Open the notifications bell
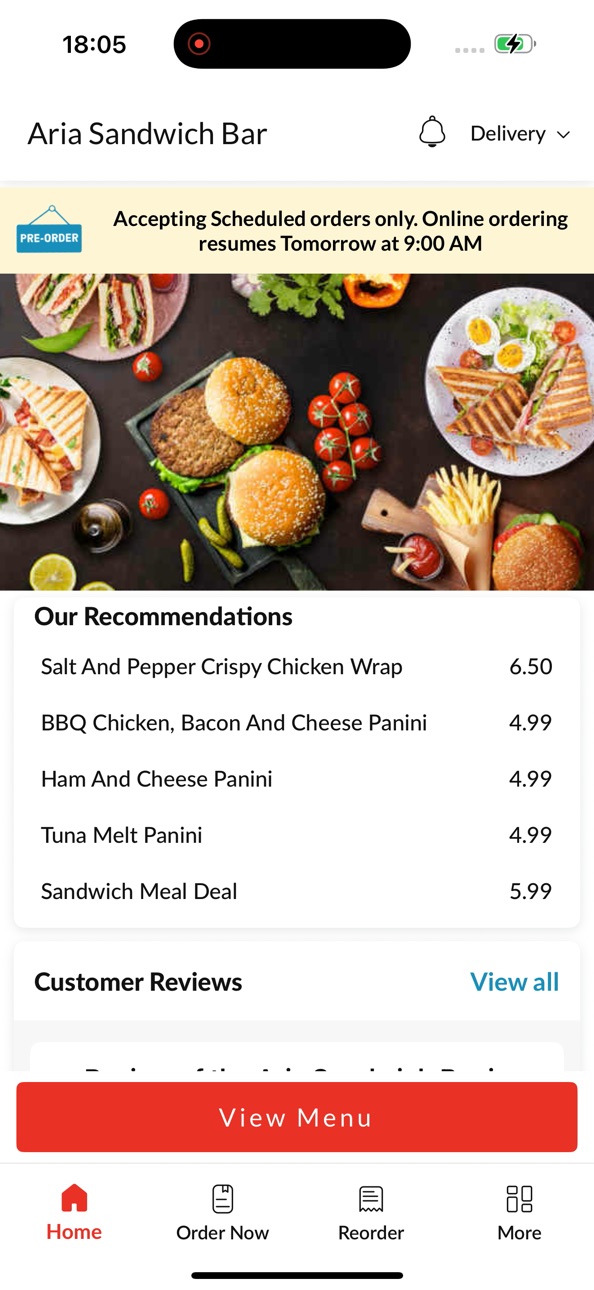 [x=432, y=133]
